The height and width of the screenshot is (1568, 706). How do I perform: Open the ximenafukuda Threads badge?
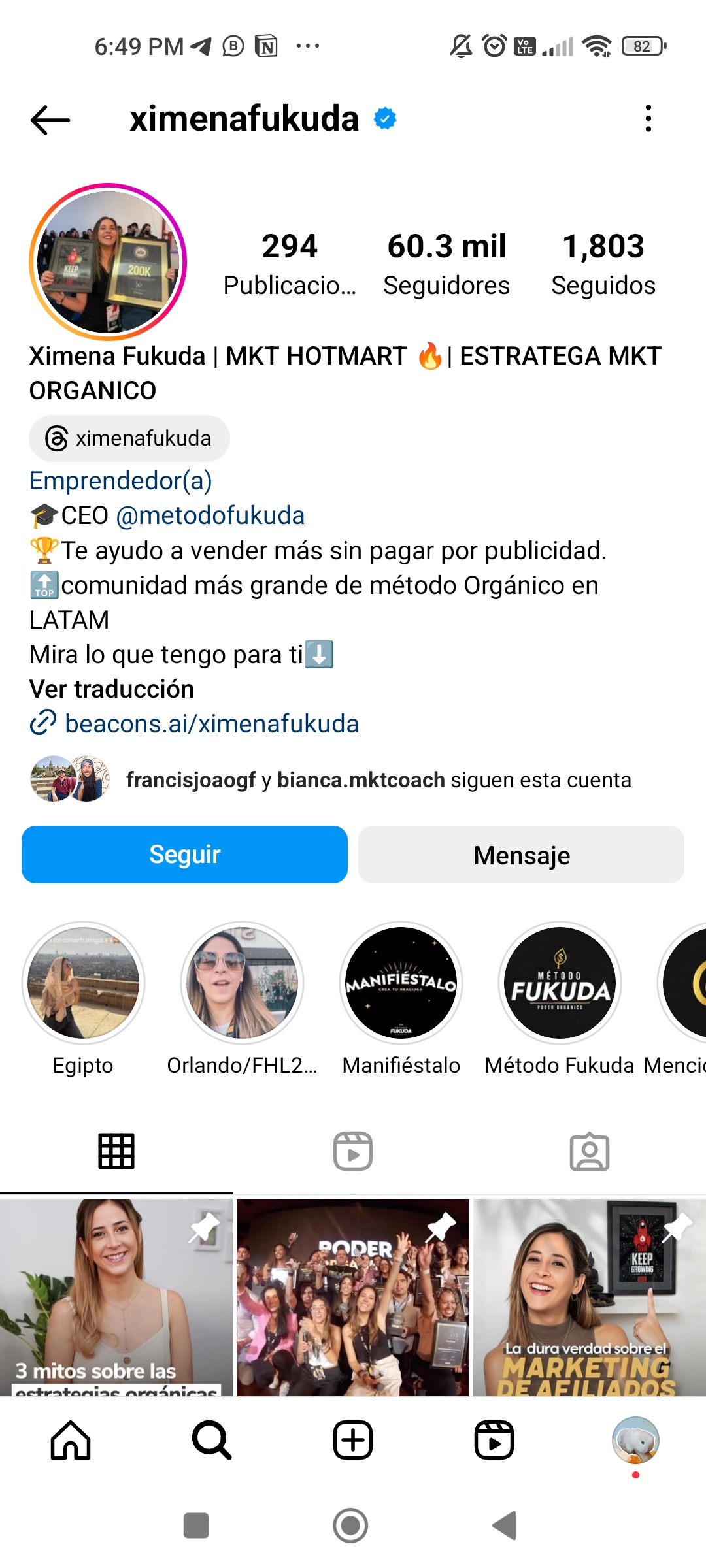pyautogui.click(x=129, y=438)
